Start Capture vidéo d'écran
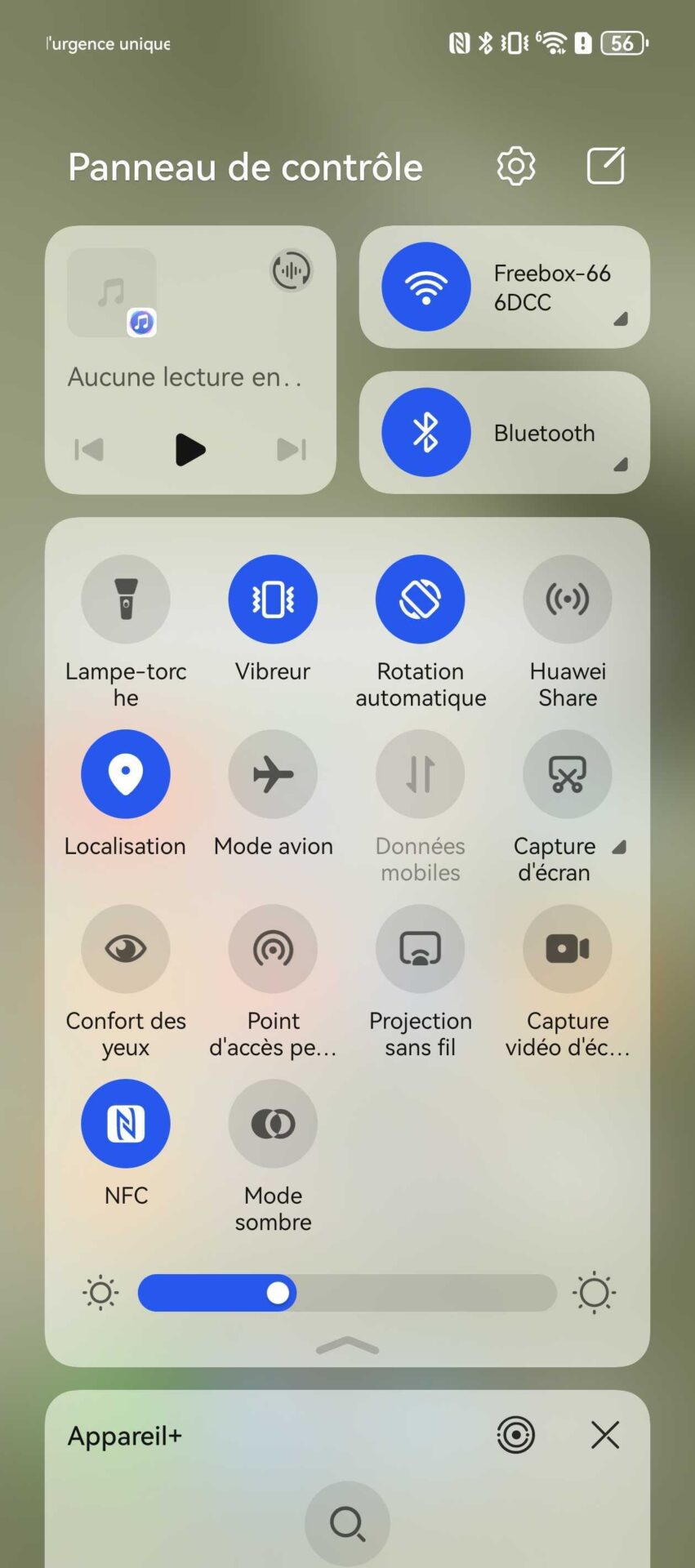Image resolution: width=695 pixels, height=1568 pixels. click(x=568, y=949)
